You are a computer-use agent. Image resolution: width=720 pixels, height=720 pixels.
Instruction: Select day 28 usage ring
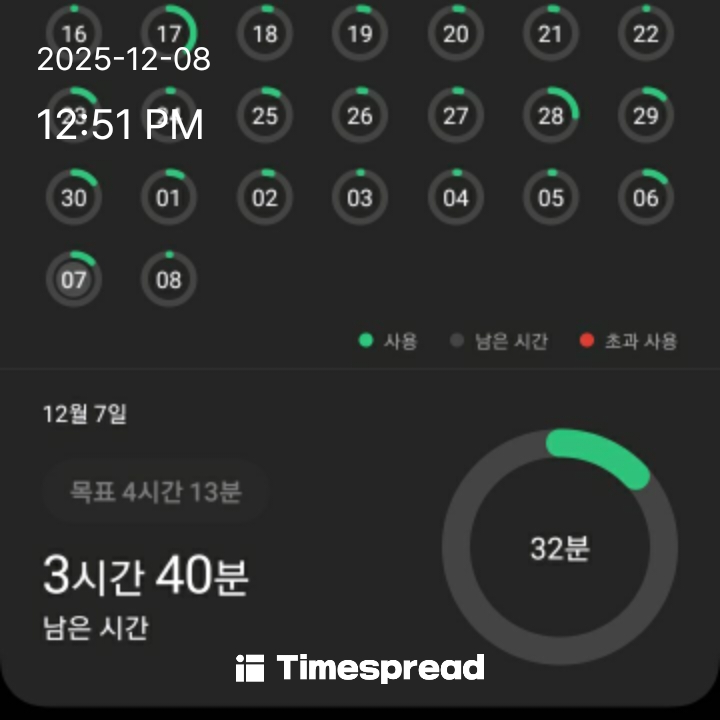551,116
